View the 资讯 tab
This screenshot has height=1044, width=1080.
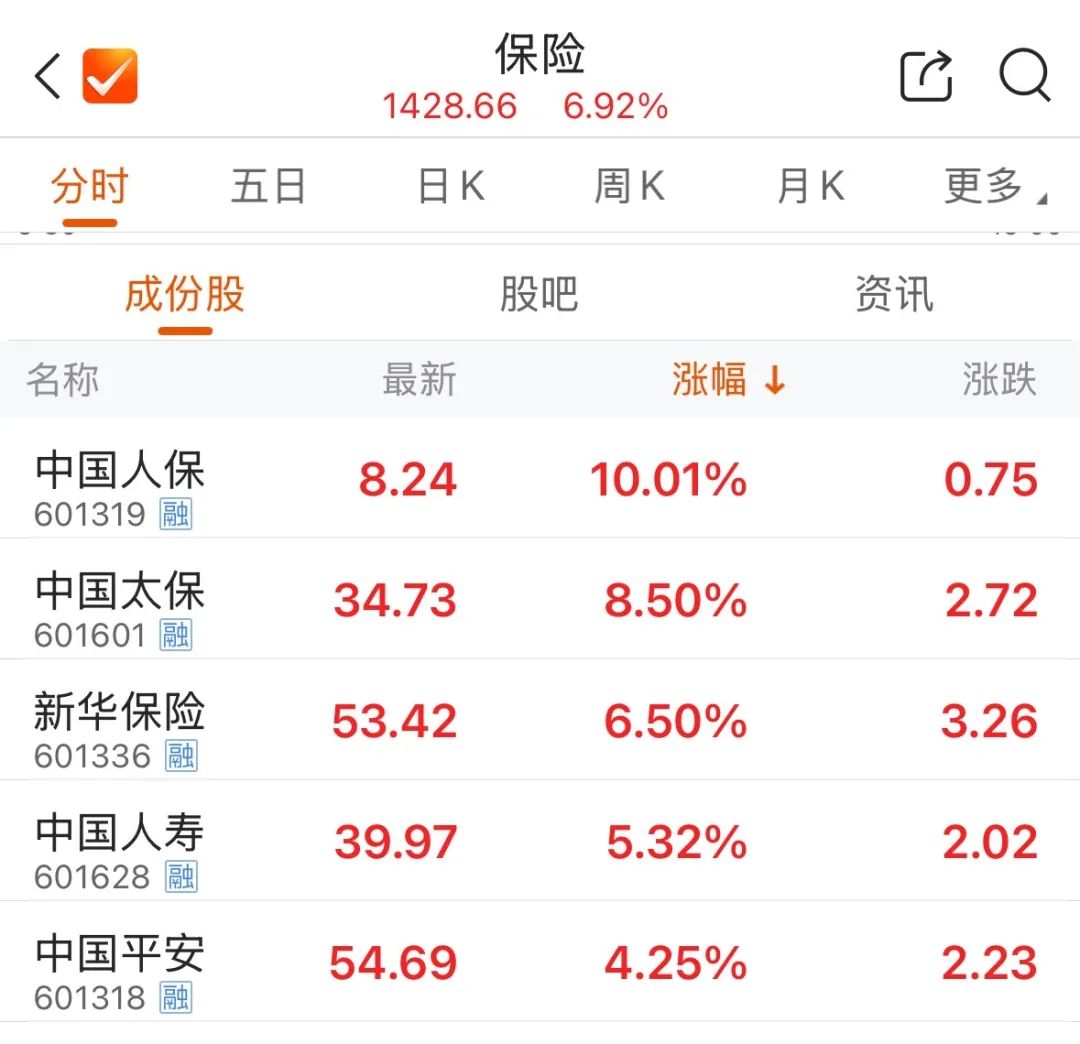tap(894, 295)
